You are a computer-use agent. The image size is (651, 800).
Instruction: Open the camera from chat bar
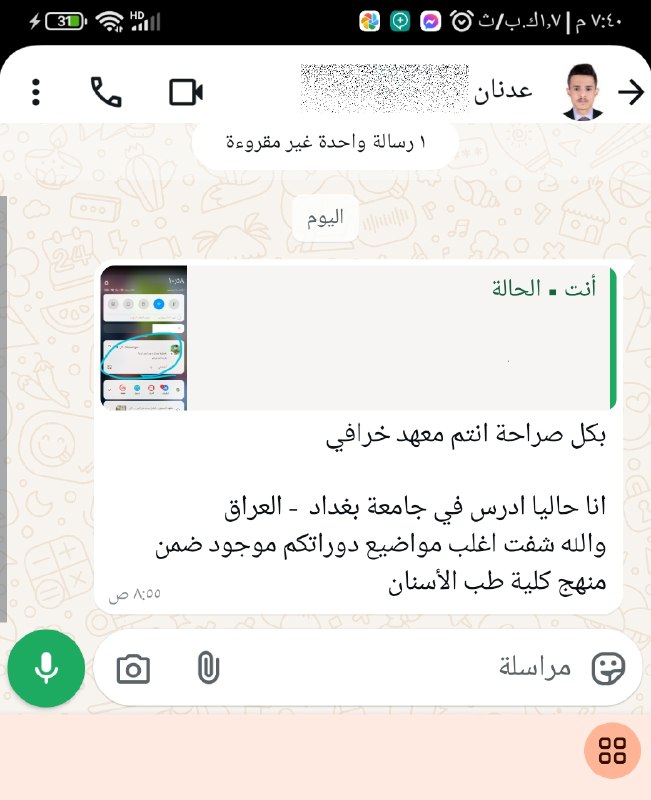tap(133, 669)
